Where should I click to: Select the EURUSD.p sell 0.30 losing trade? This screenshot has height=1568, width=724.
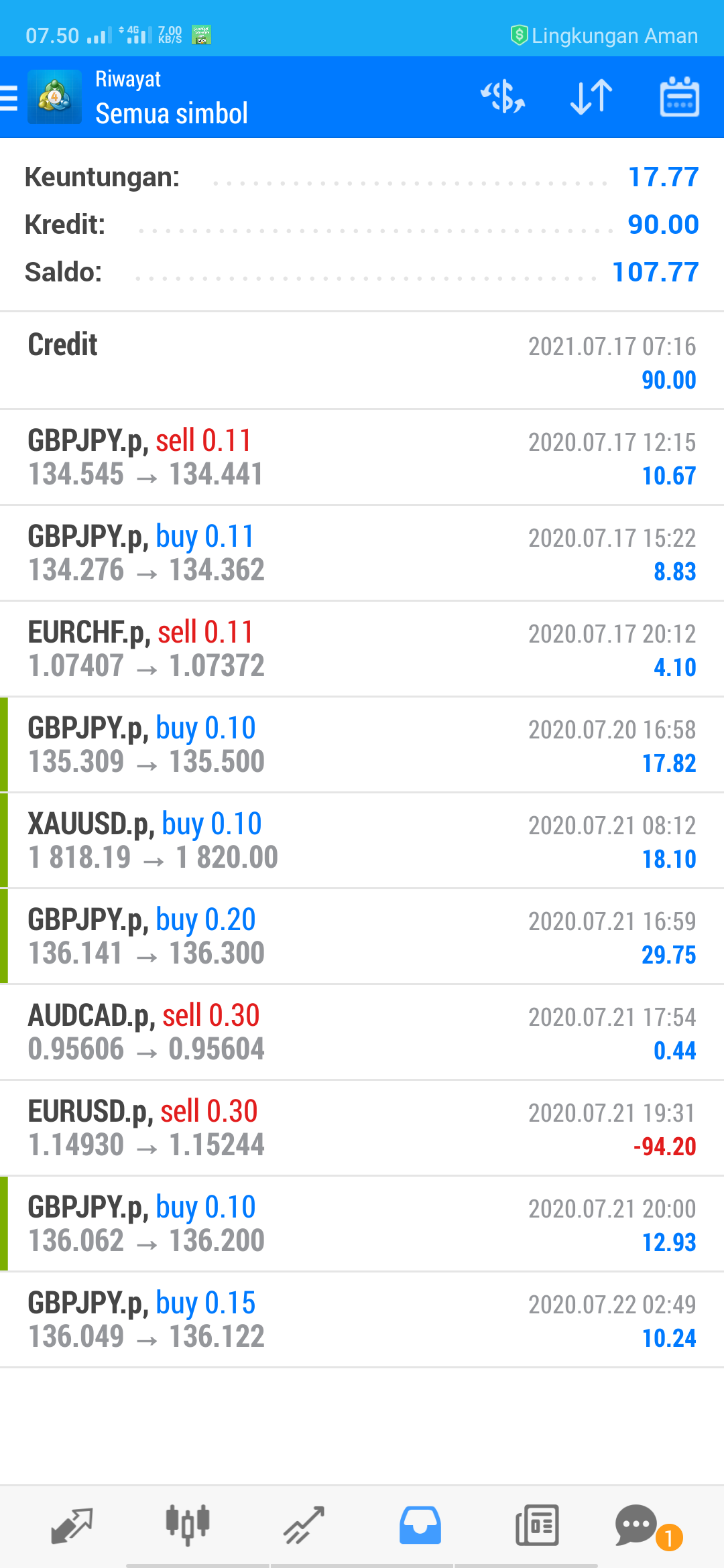point(362,1128)
